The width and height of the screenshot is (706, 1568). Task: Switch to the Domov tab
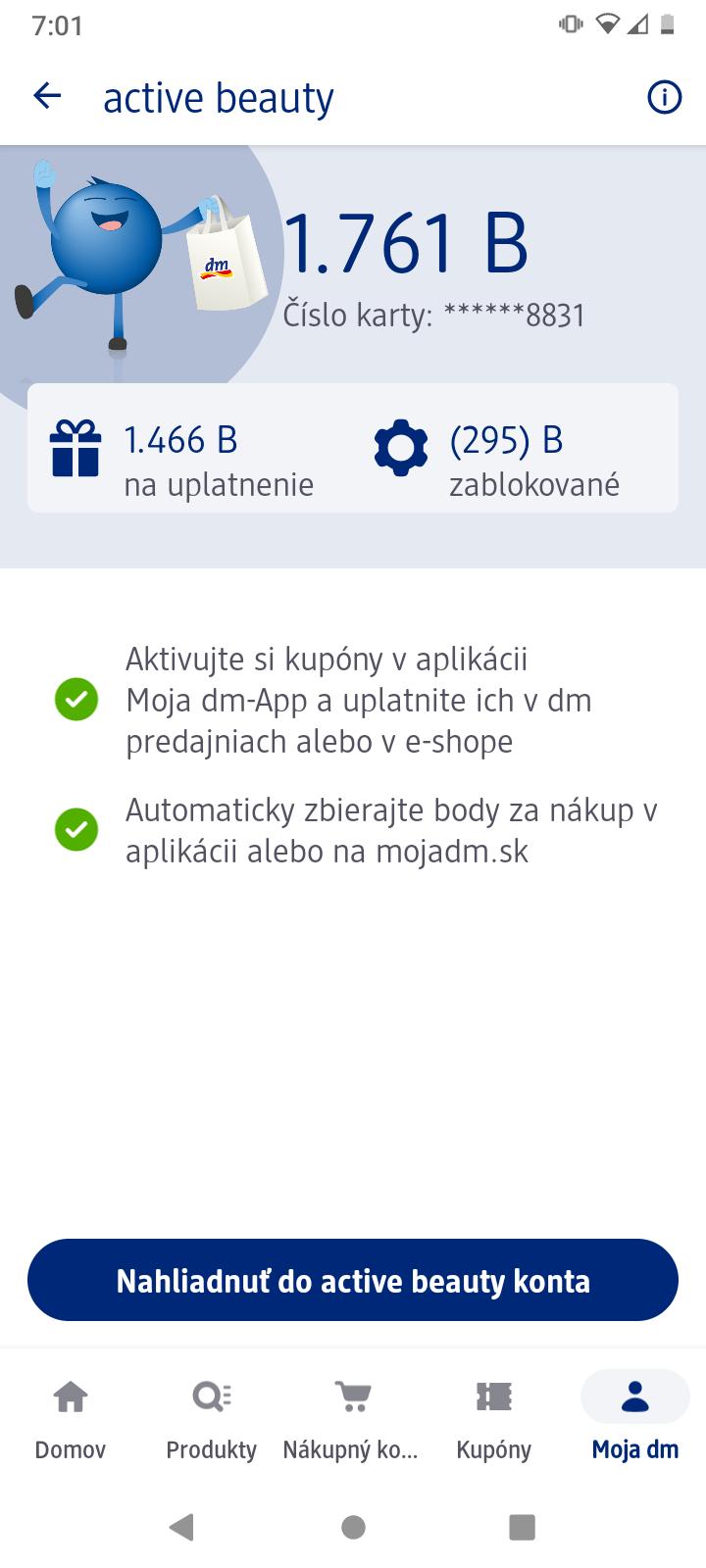click(x=71, y=1417)
